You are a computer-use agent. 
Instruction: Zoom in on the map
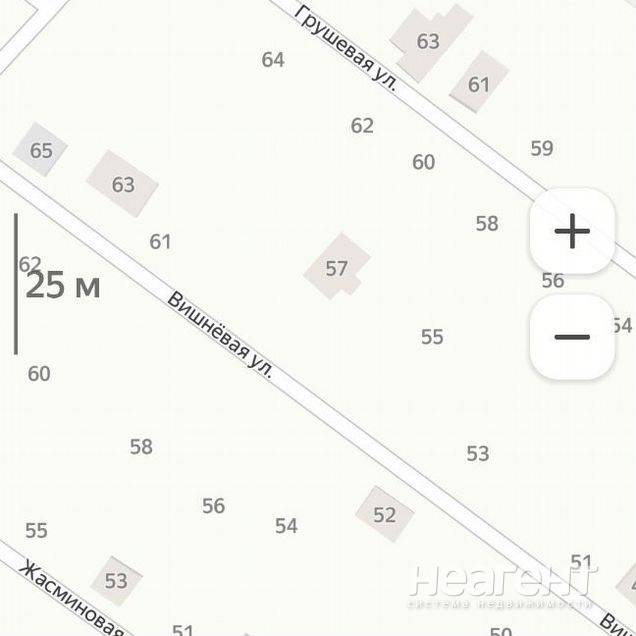click(x=572, y=232)
